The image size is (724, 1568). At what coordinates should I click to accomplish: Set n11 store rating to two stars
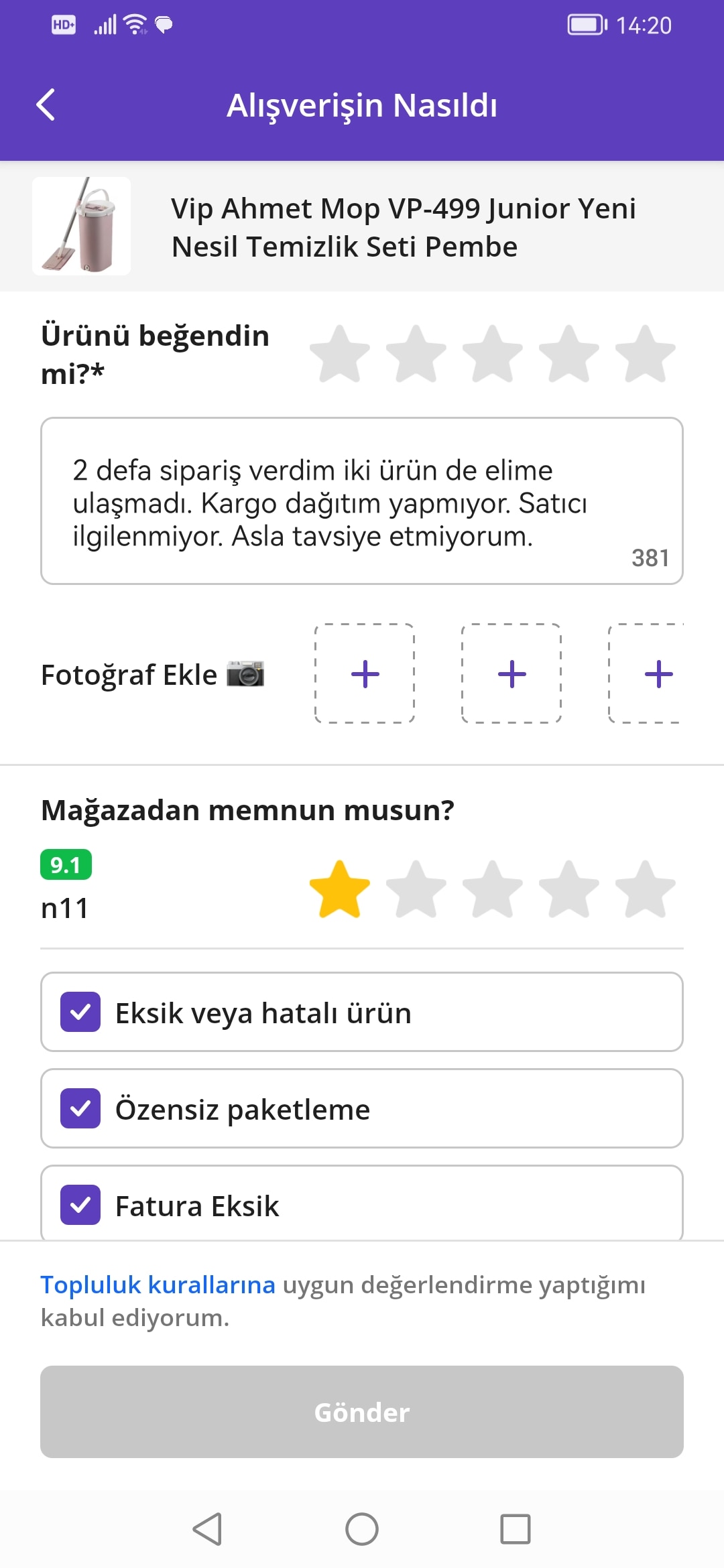[416, 890]
